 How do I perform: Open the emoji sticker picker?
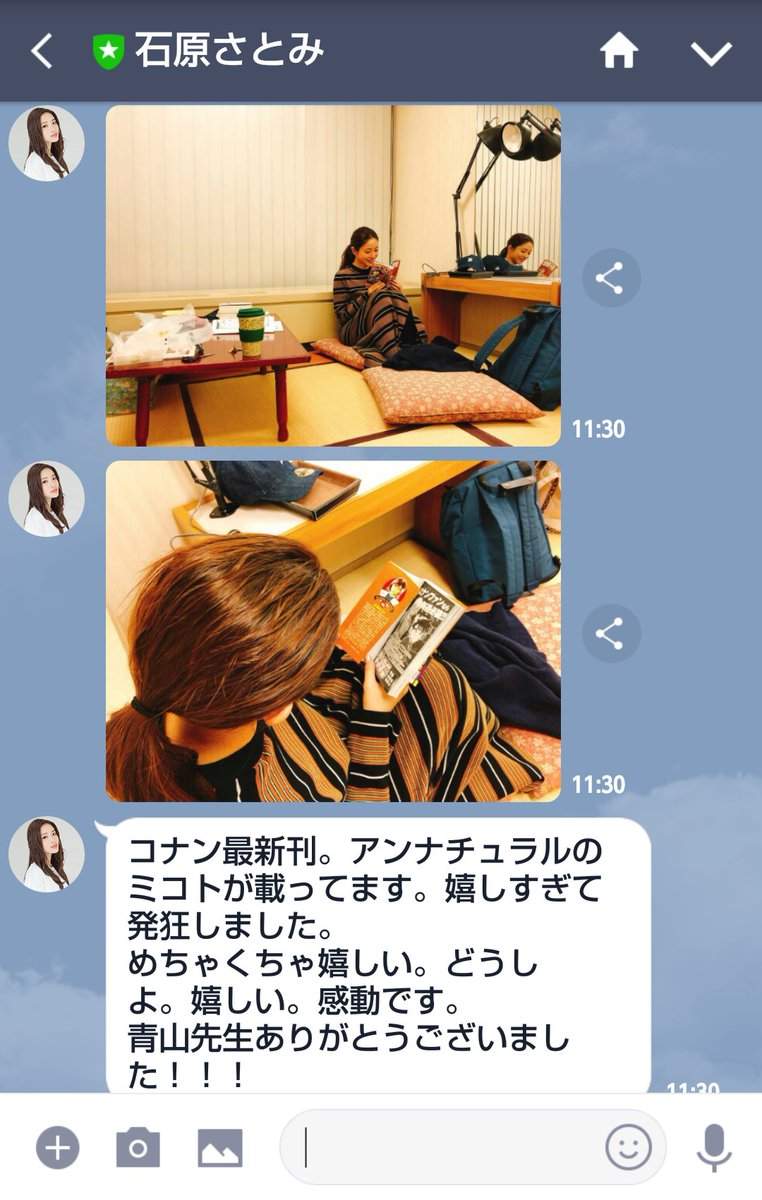pyautogui.click(x=628, y=1147)
